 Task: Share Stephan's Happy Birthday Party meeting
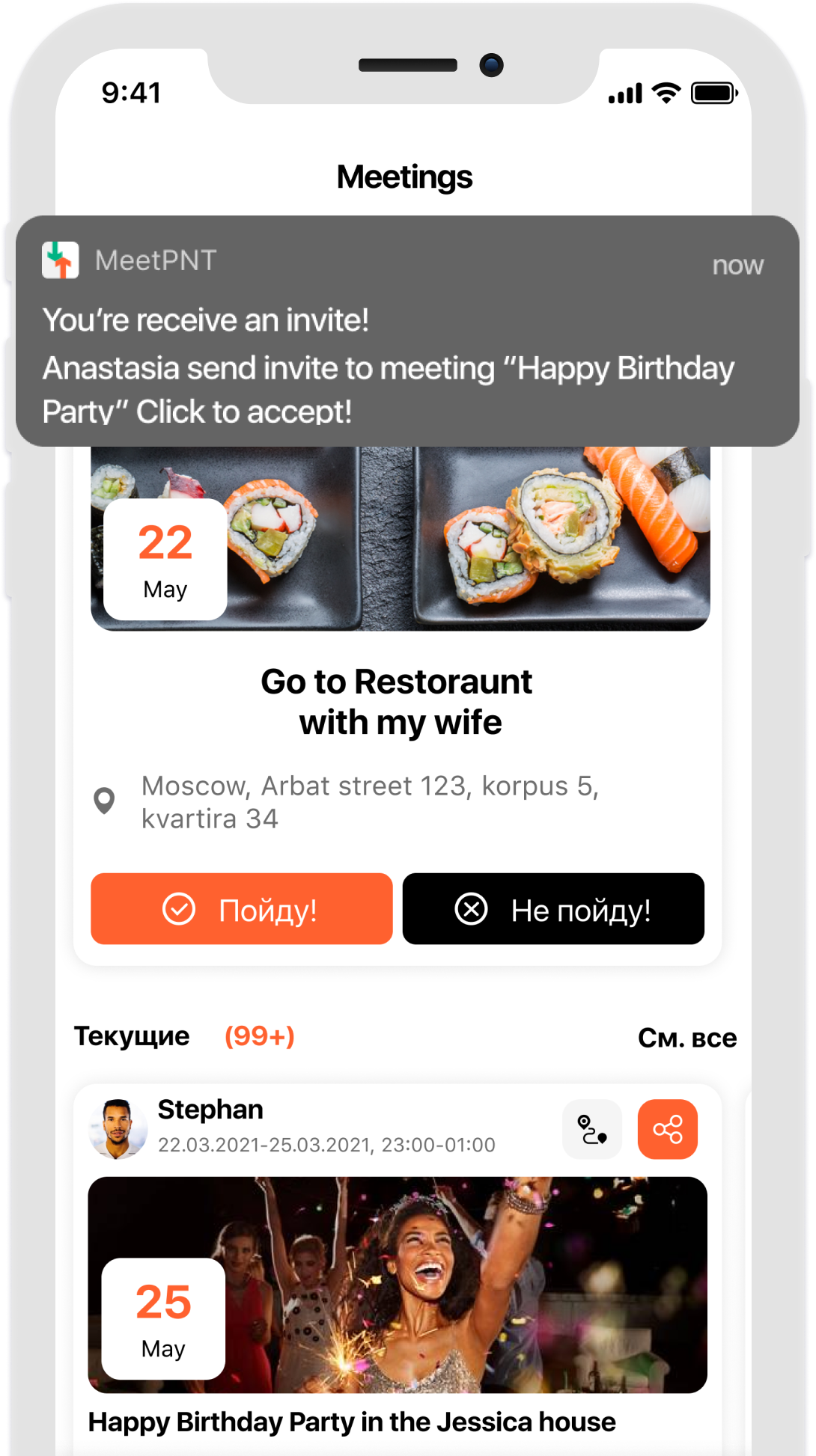[667, 1129]
